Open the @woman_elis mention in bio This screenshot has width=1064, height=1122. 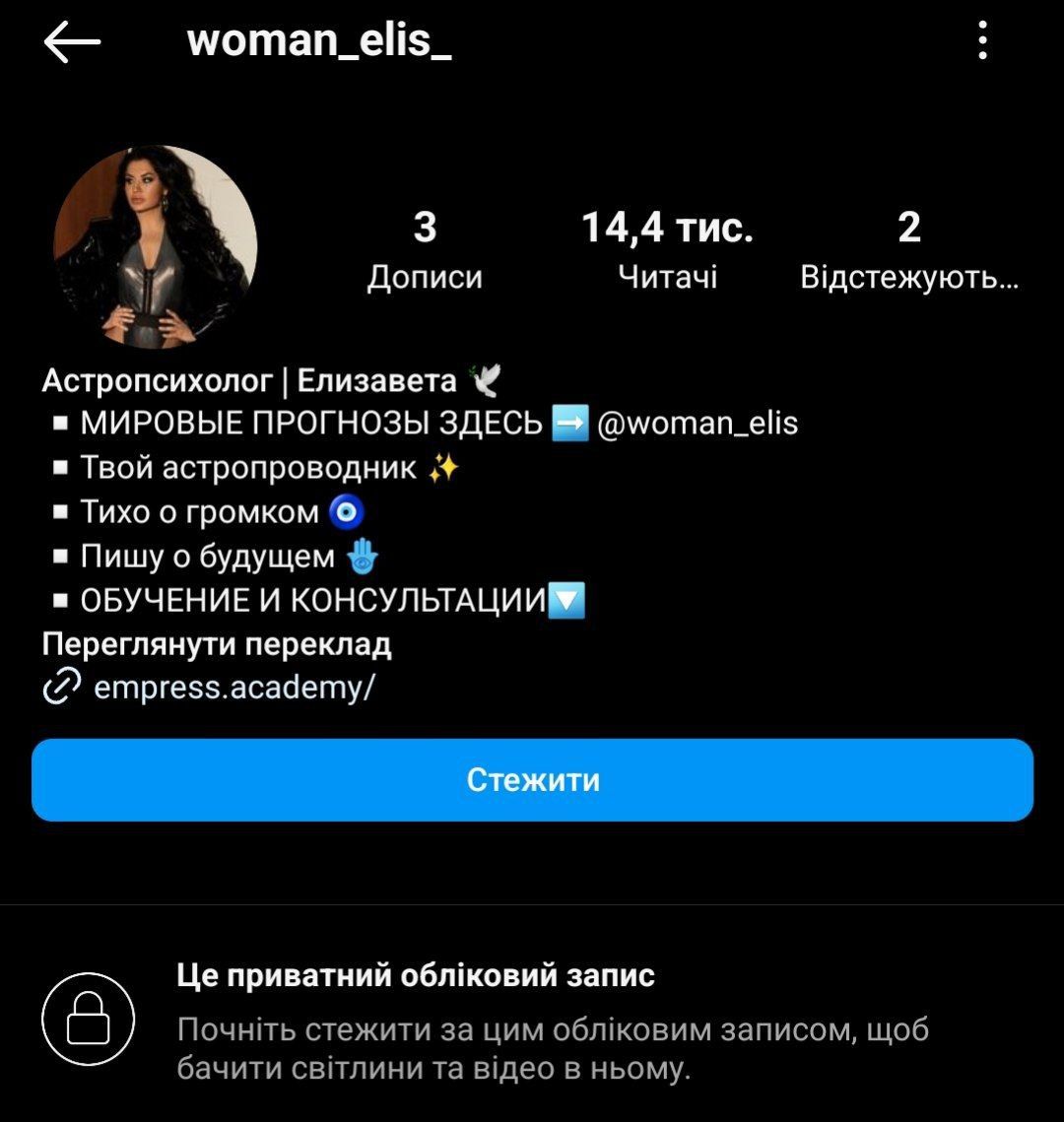coord(698,424)
